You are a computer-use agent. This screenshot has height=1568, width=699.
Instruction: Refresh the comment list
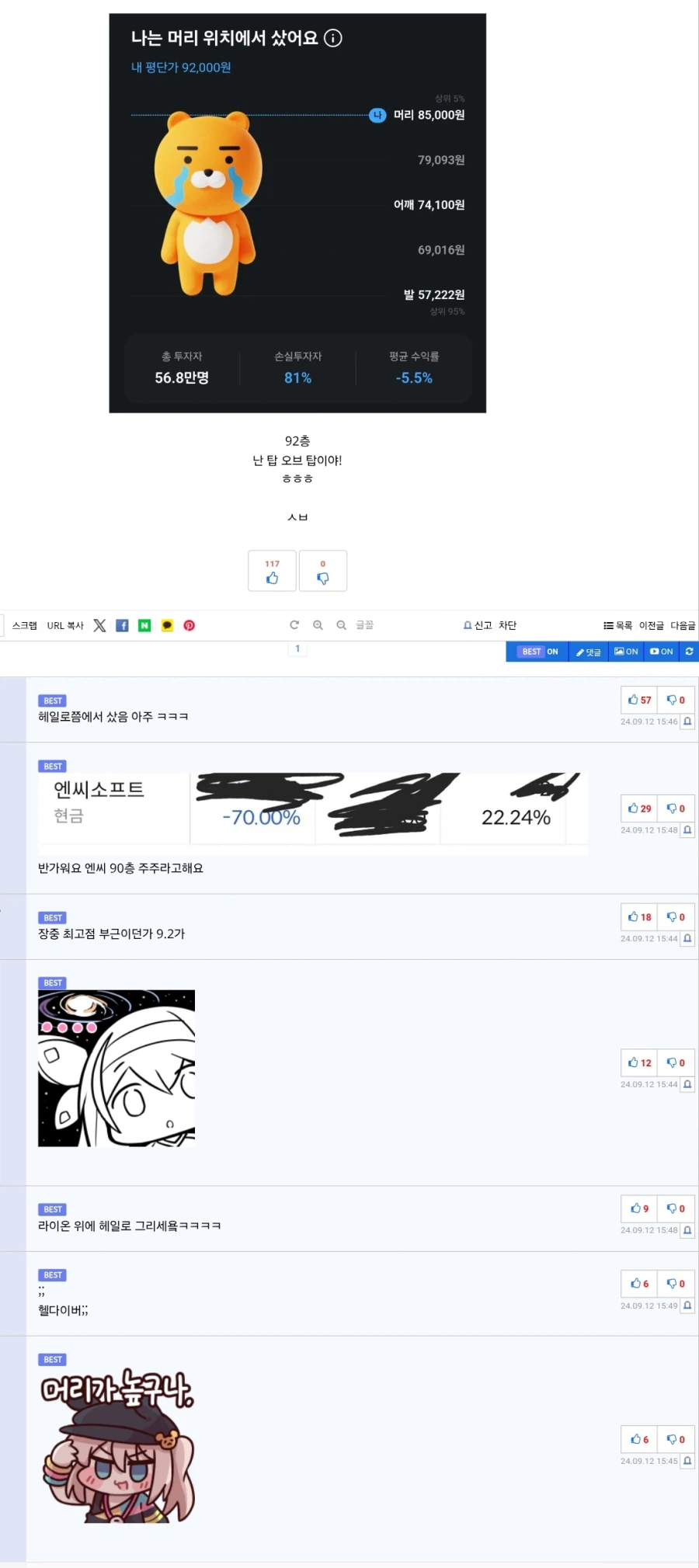tap(689, 652)
